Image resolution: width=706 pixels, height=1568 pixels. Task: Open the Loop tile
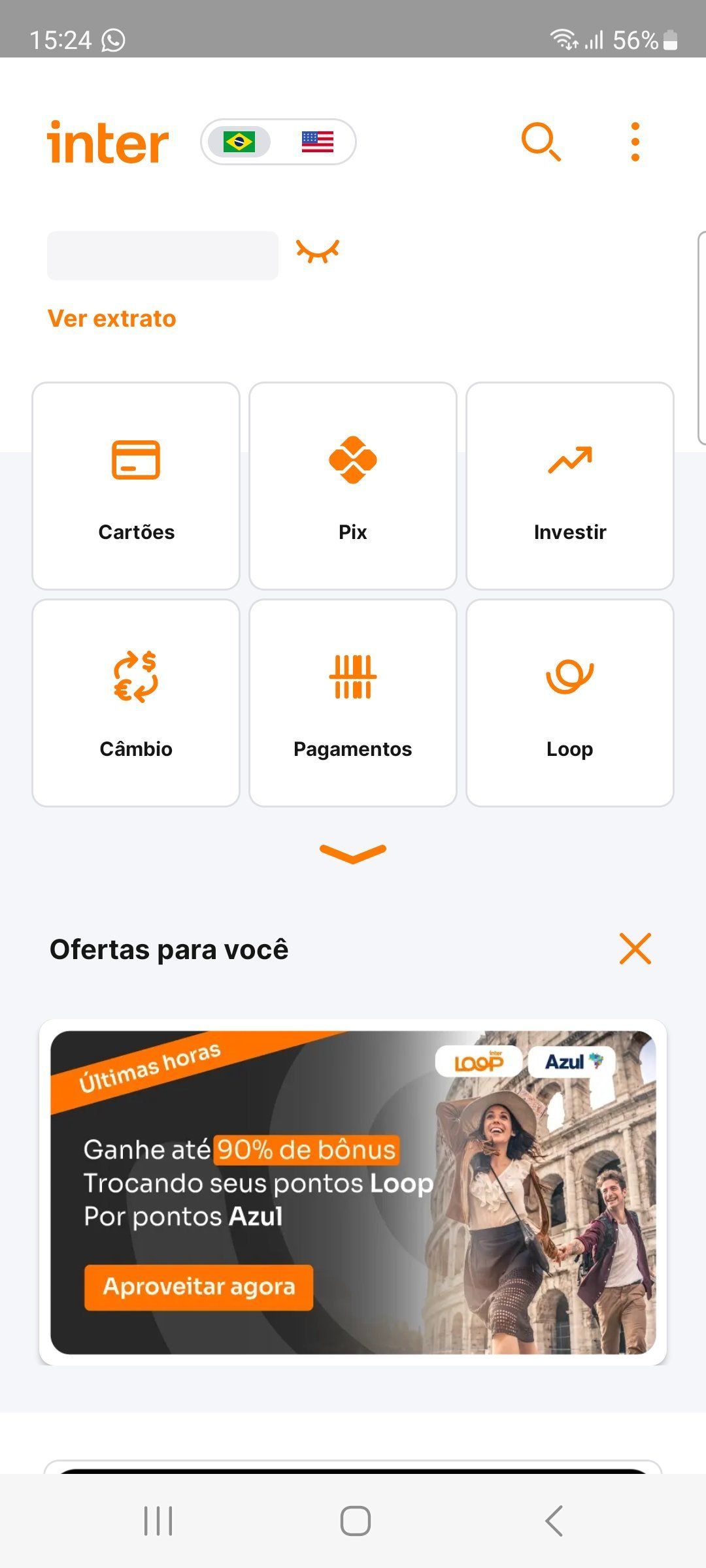click(570, 703)
